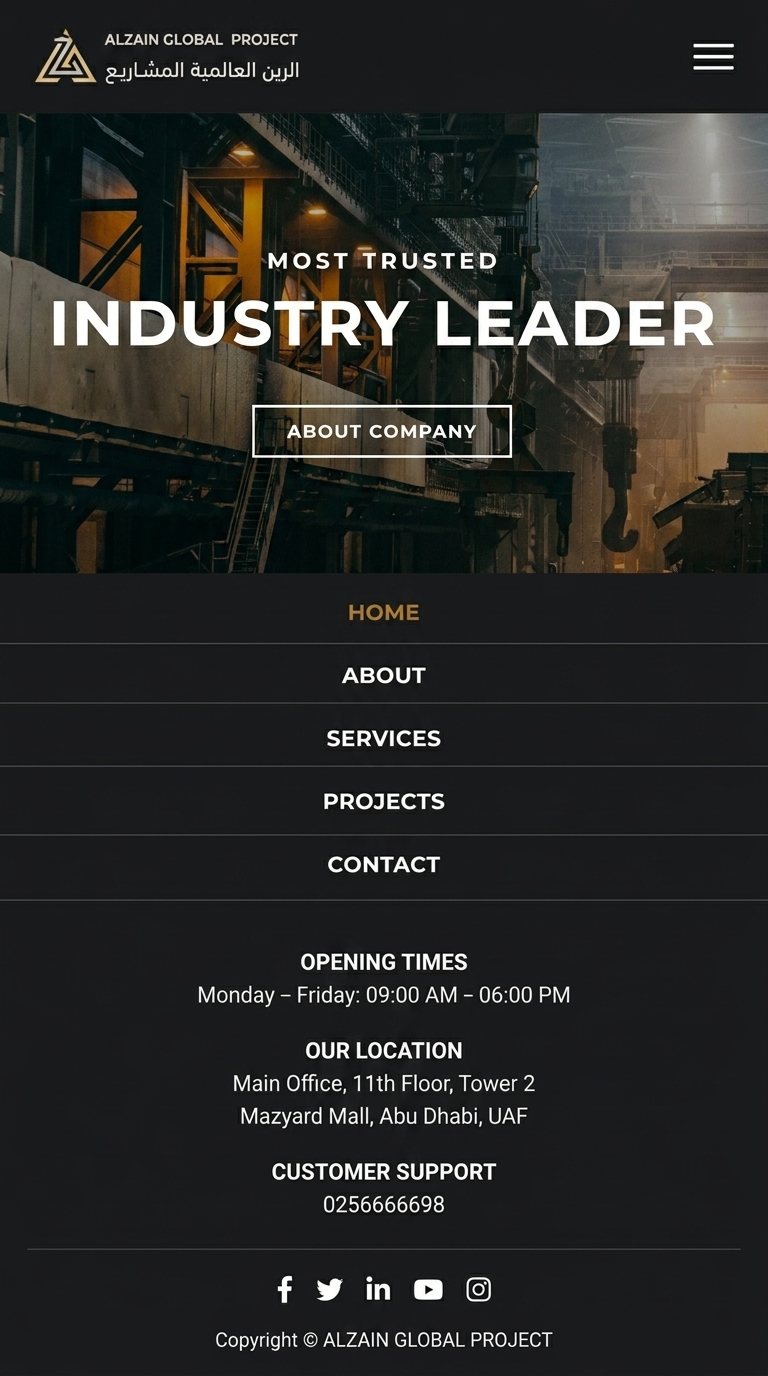
Task: Open the About menu item
Action: (384, 675)
